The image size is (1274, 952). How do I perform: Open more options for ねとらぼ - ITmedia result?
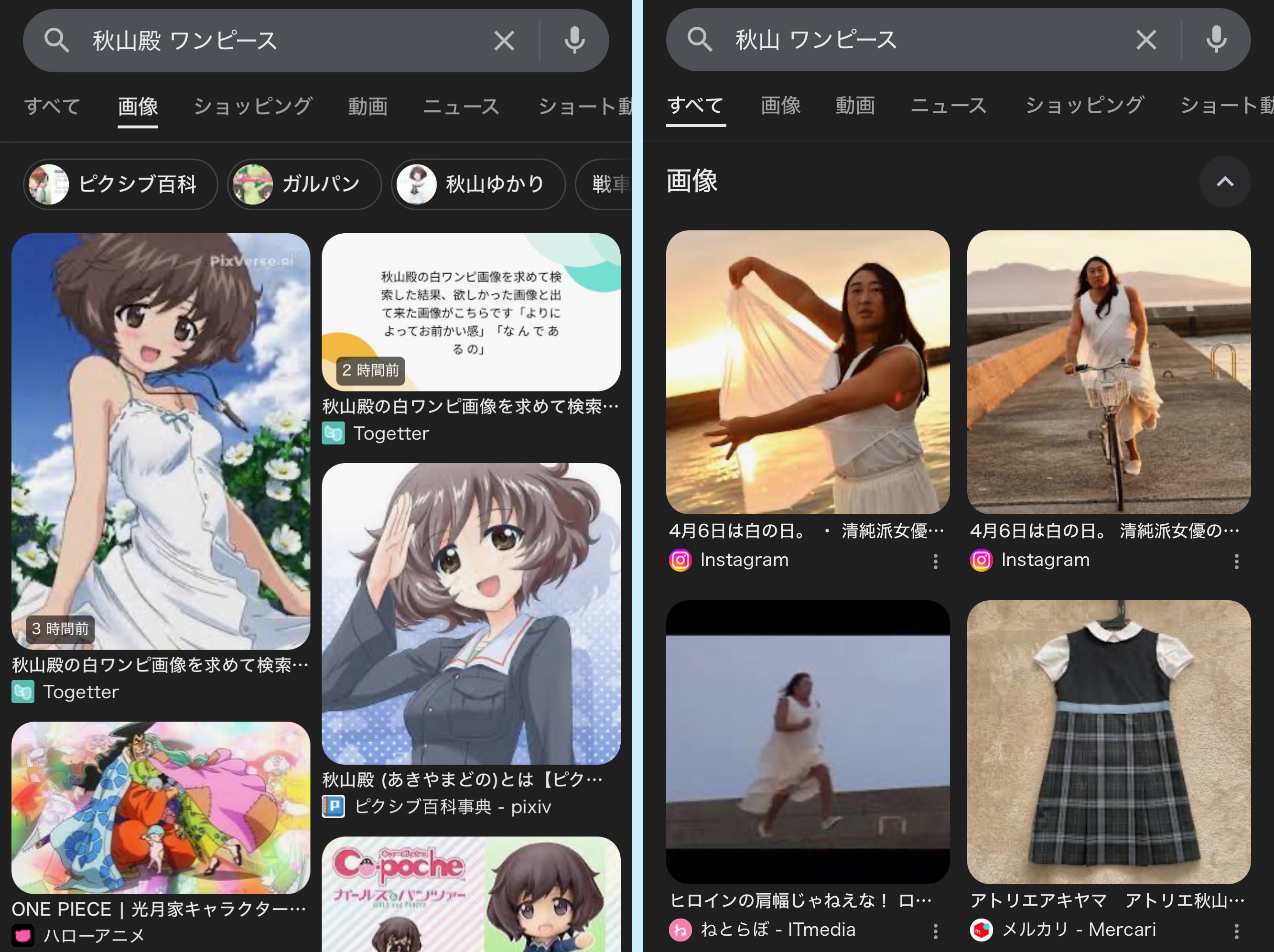click(x=935, y=930)
